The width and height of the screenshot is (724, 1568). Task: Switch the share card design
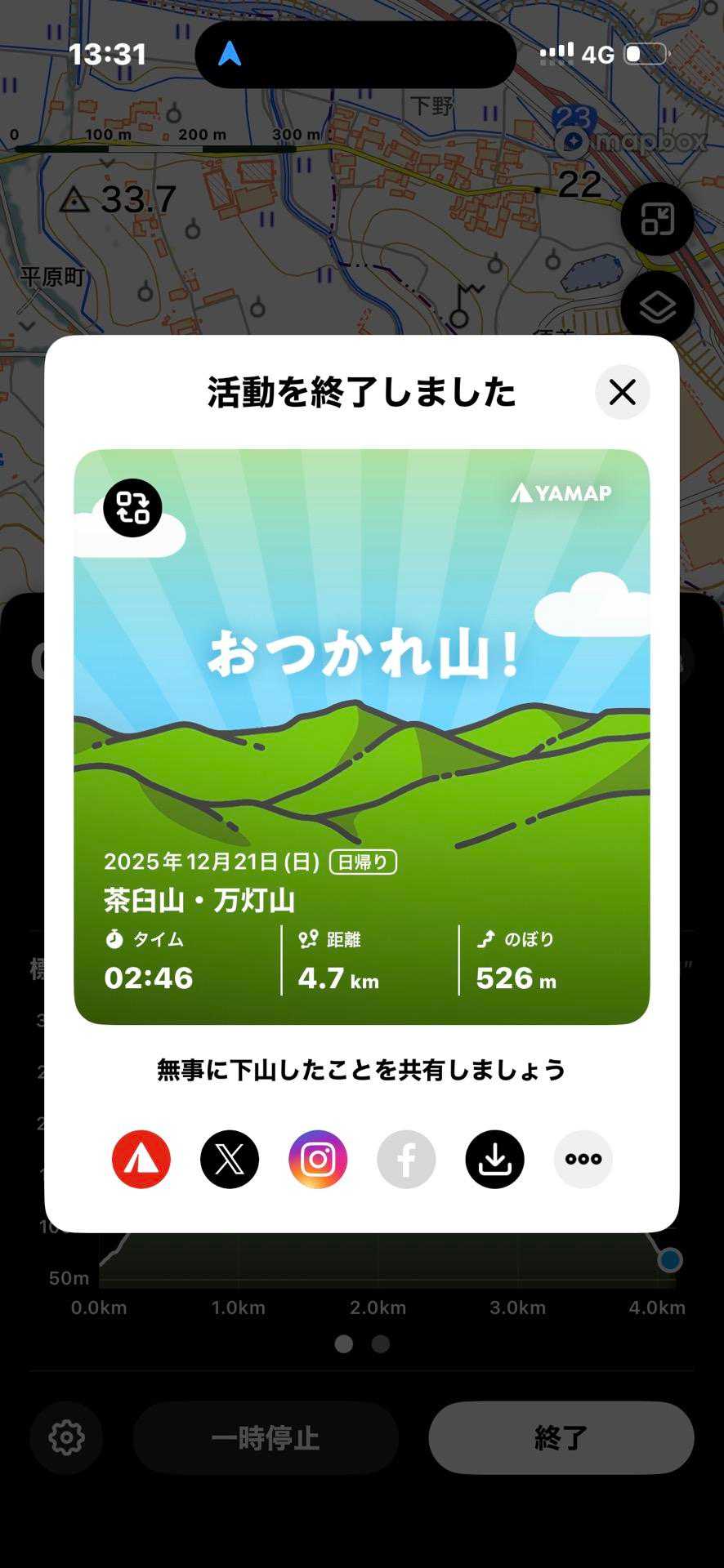(x=132, y=507)
